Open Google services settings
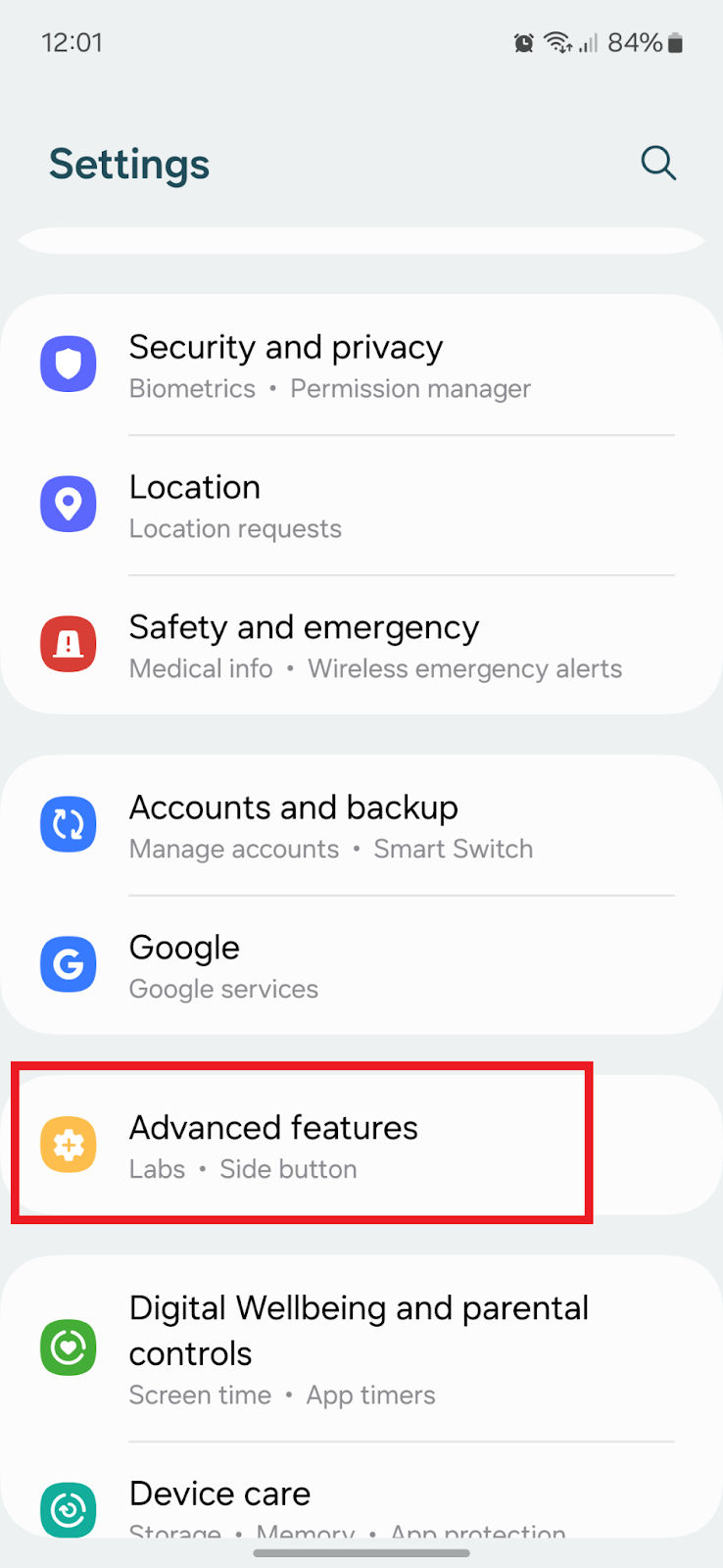The height and width of the screenshot is (1568, 723). (x=361, y=965)
